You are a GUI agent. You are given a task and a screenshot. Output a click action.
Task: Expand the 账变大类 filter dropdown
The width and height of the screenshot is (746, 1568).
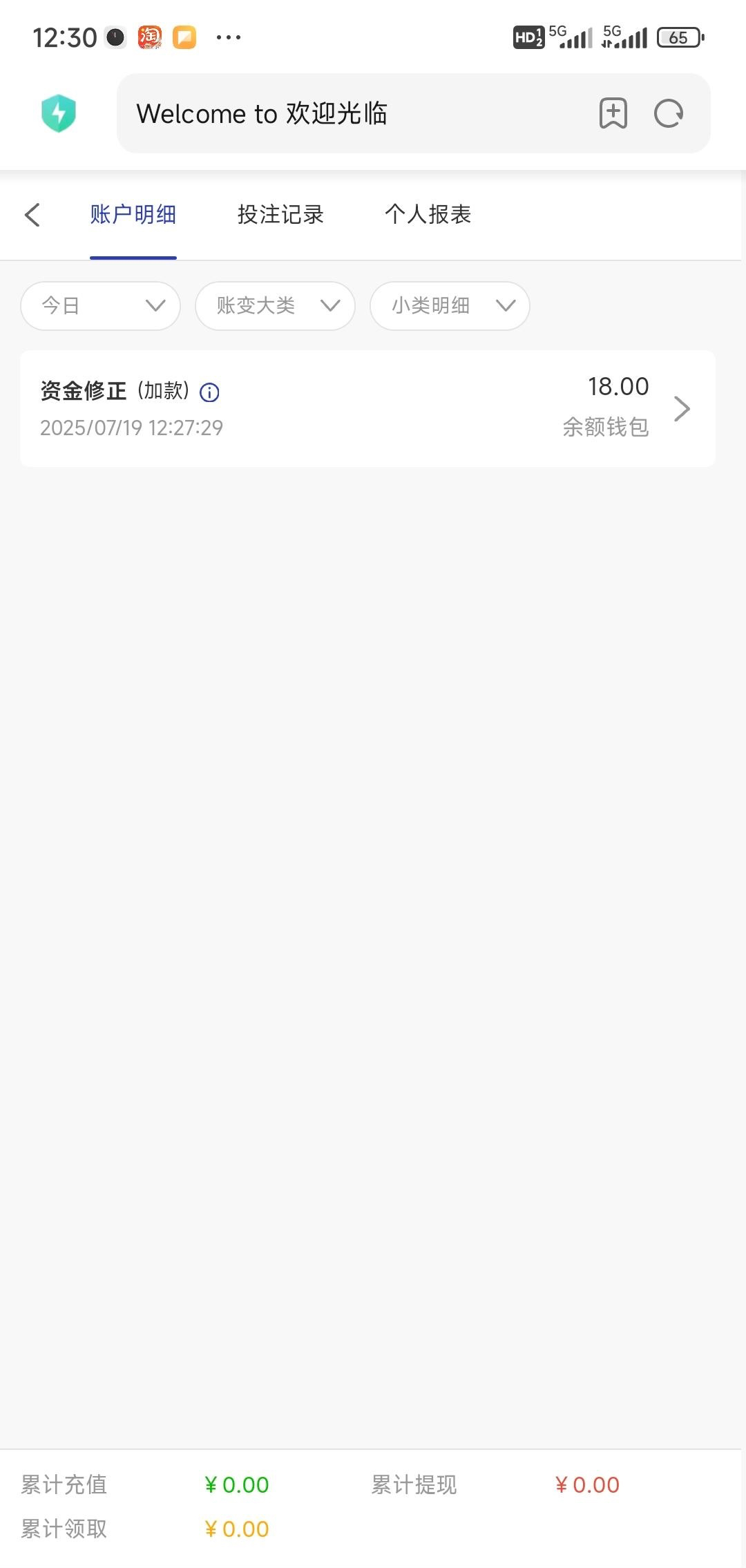point(275,305)
